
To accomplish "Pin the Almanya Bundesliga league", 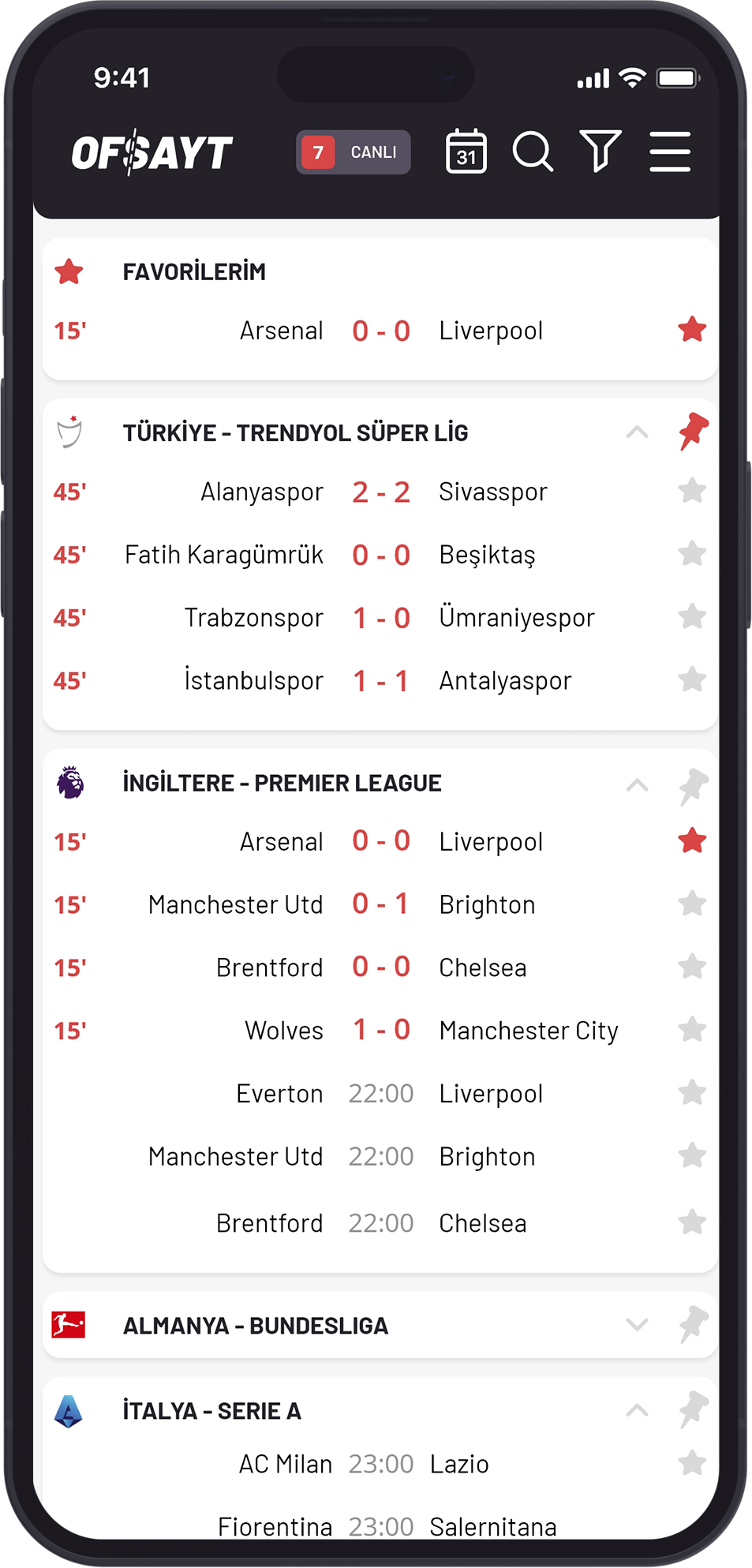I will point(693,1325).
